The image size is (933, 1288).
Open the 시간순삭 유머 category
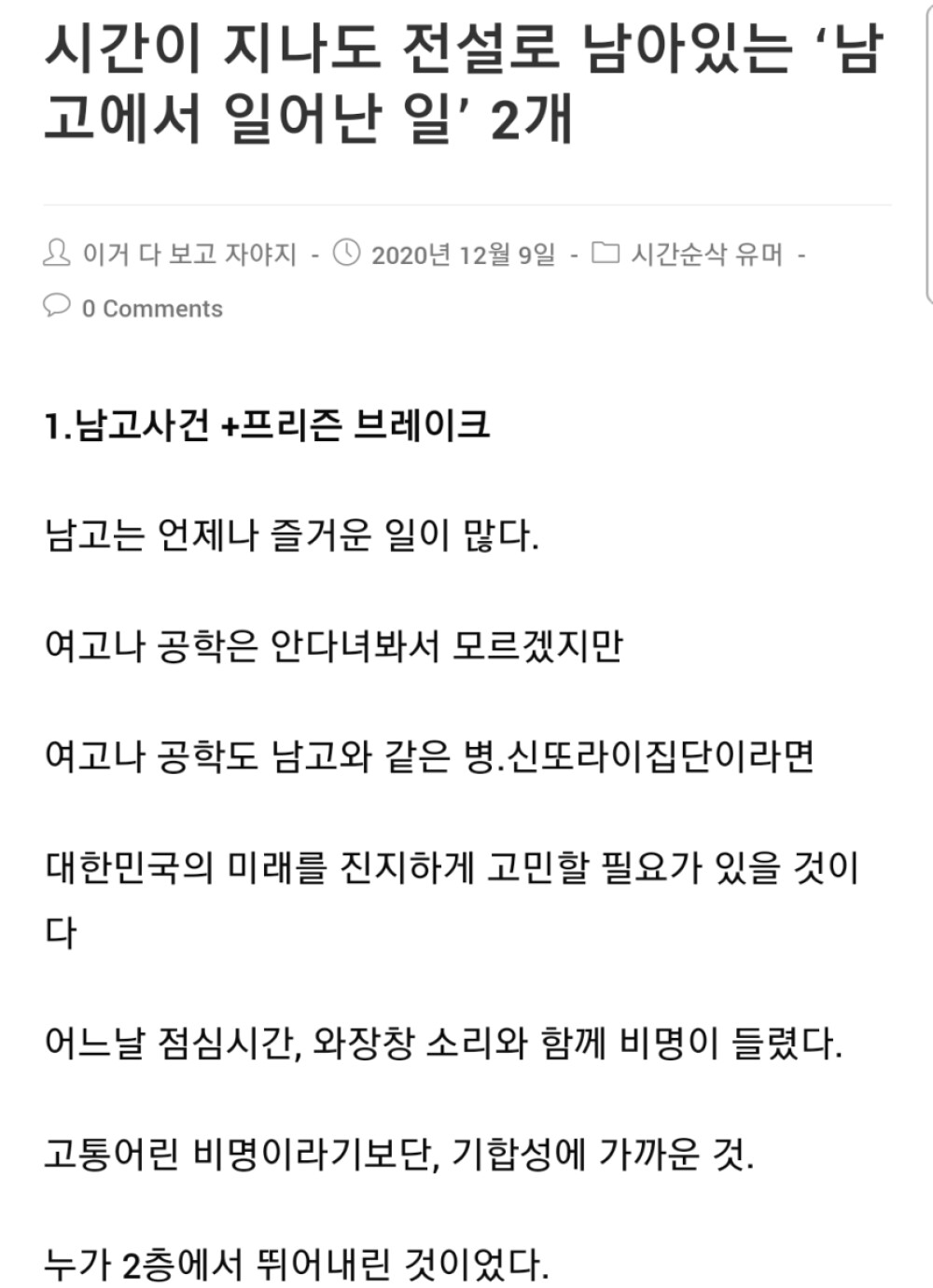[x=706, y=254]
